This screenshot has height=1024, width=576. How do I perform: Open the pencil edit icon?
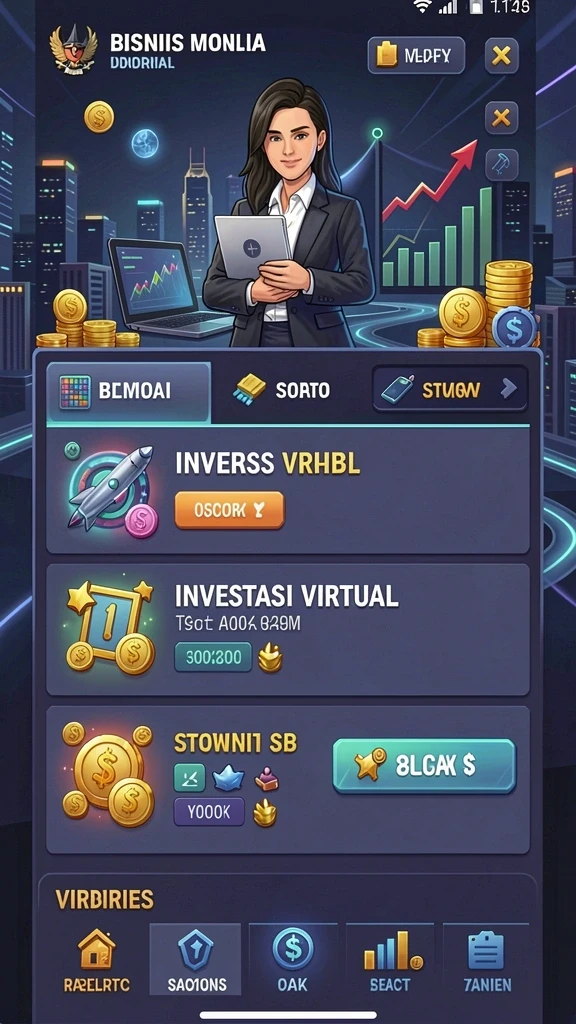[501, 165]
